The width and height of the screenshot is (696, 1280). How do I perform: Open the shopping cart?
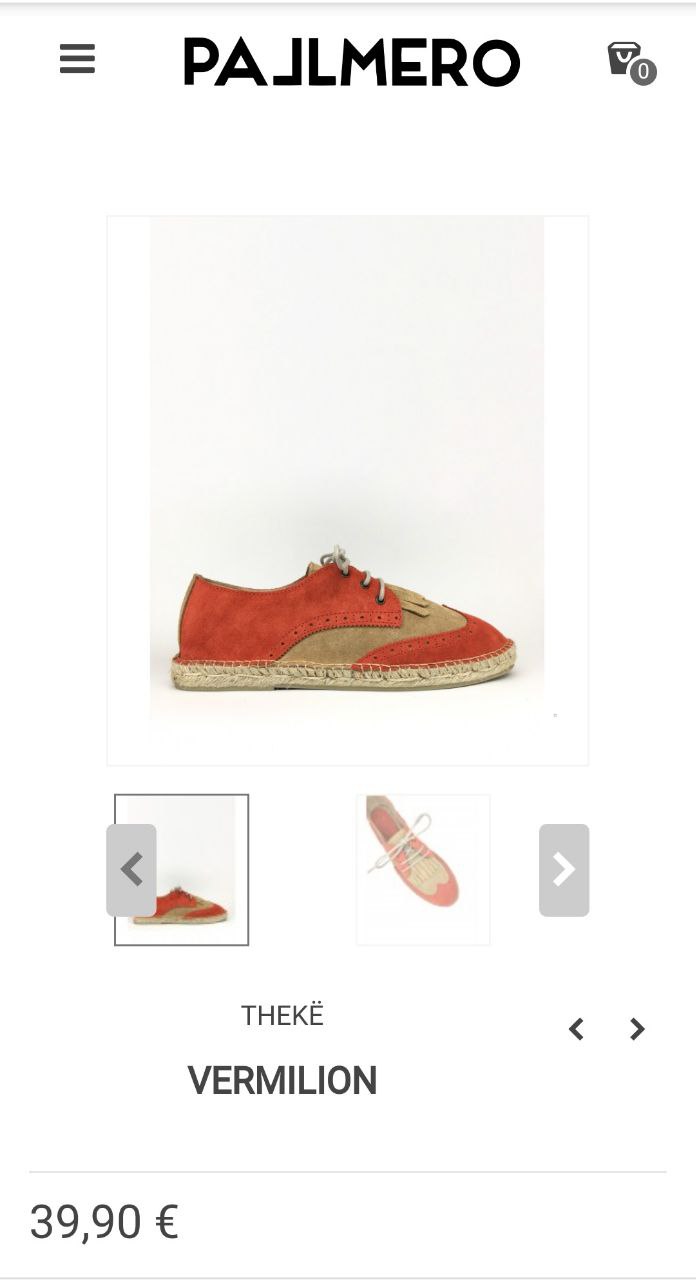628,61
